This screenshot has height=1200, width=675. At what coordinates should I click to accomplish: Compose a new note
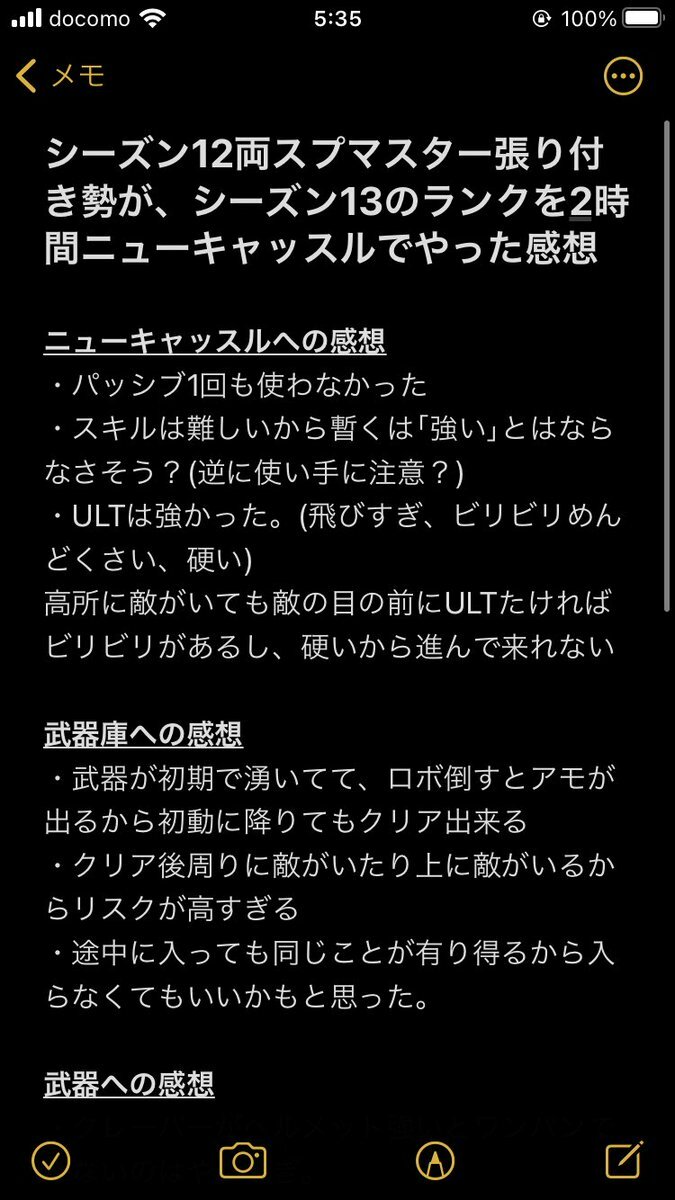624,1159
